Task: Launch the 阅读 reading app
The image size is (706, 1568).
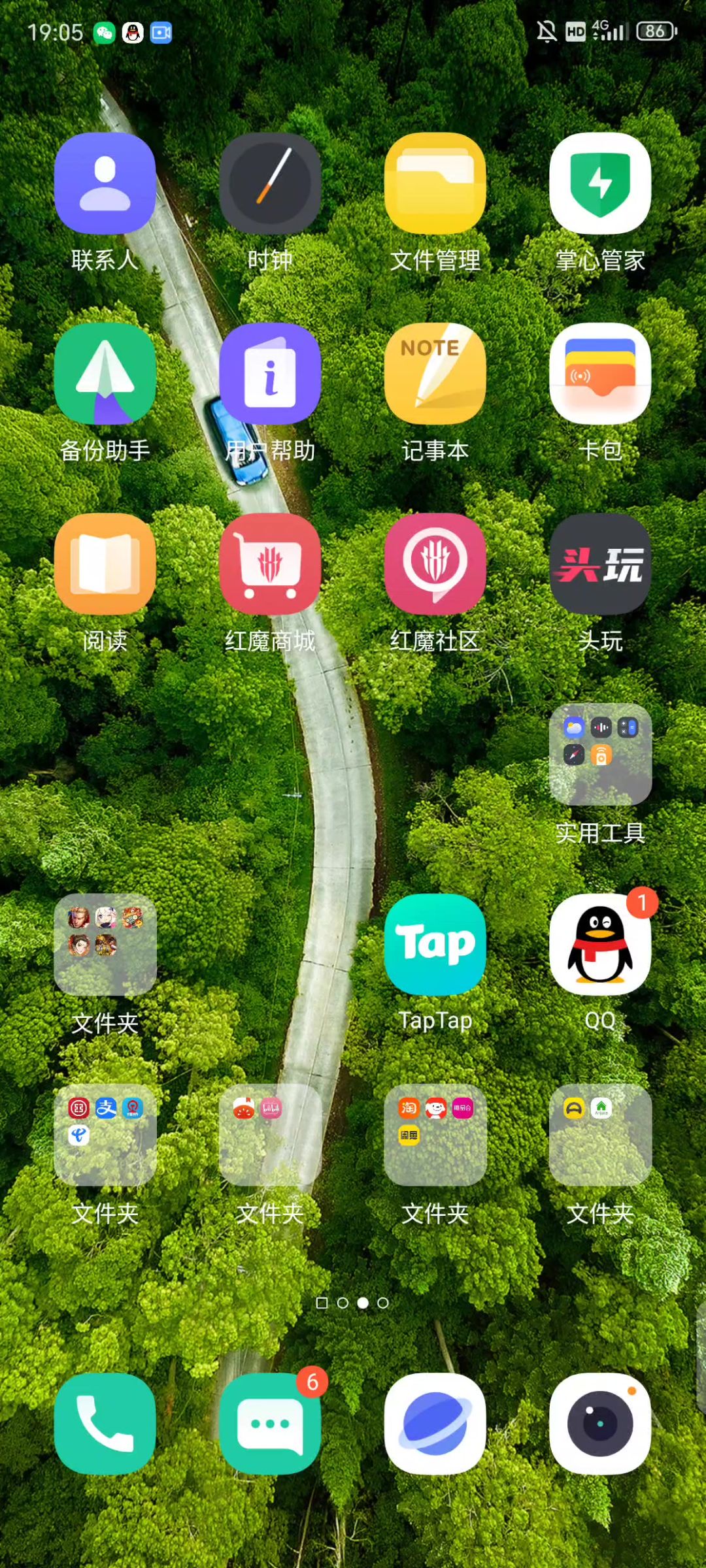Action: (105, 564)
